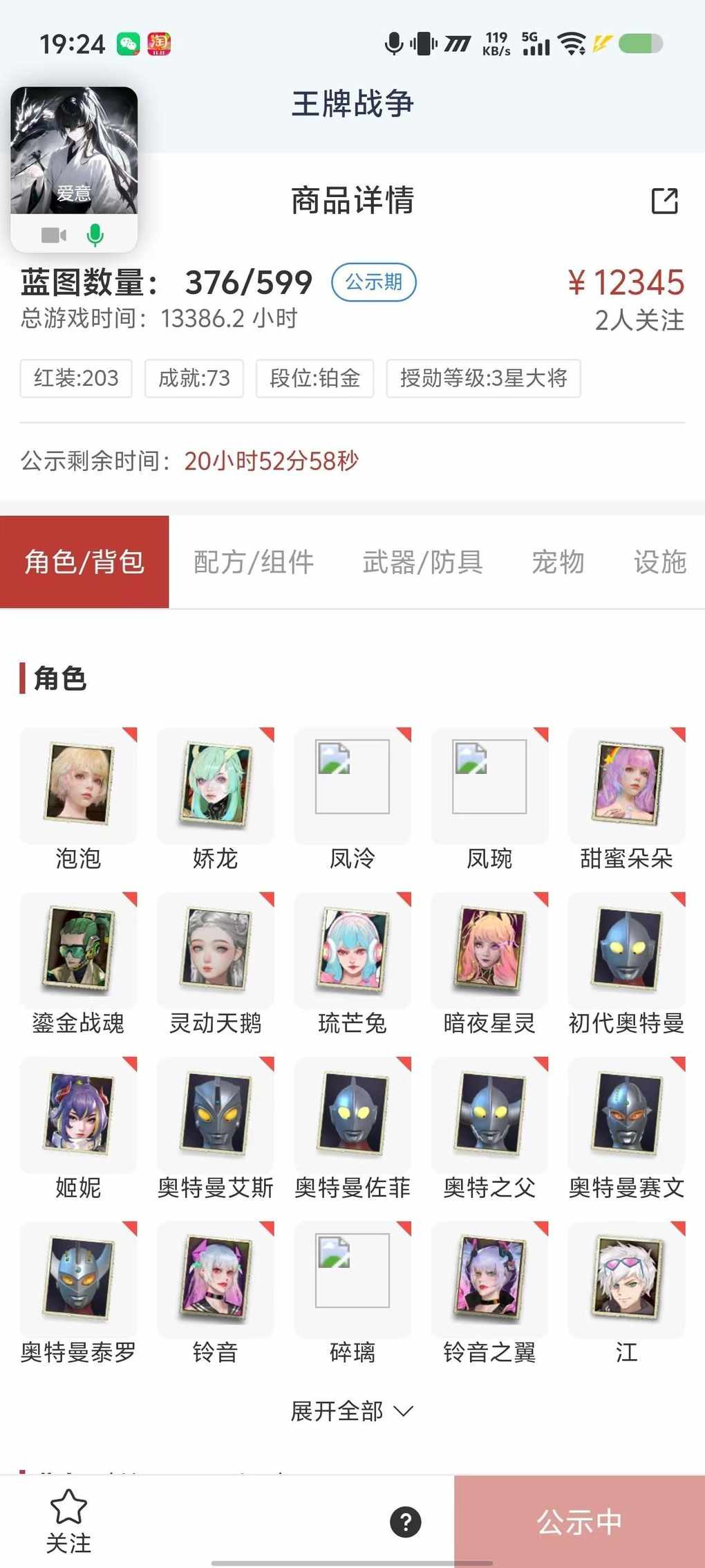The width and height of the screenshot is (705, 1568).
Task: Turn on camera in the floating call window
Action: pos(54,235)
